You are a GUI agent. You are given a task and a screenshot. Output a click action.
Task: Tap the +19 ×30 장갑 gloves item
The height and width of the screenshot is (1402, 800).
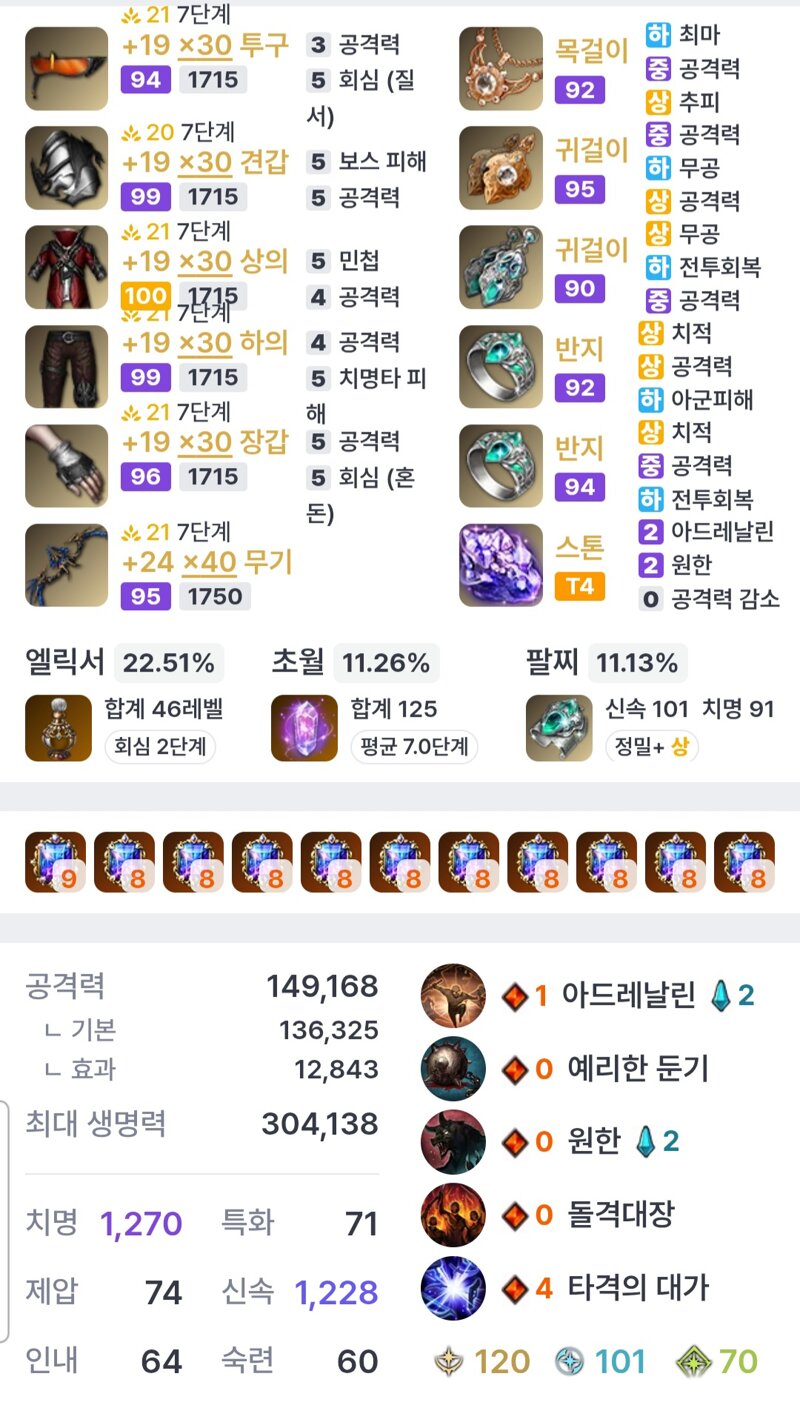(205, 442)
